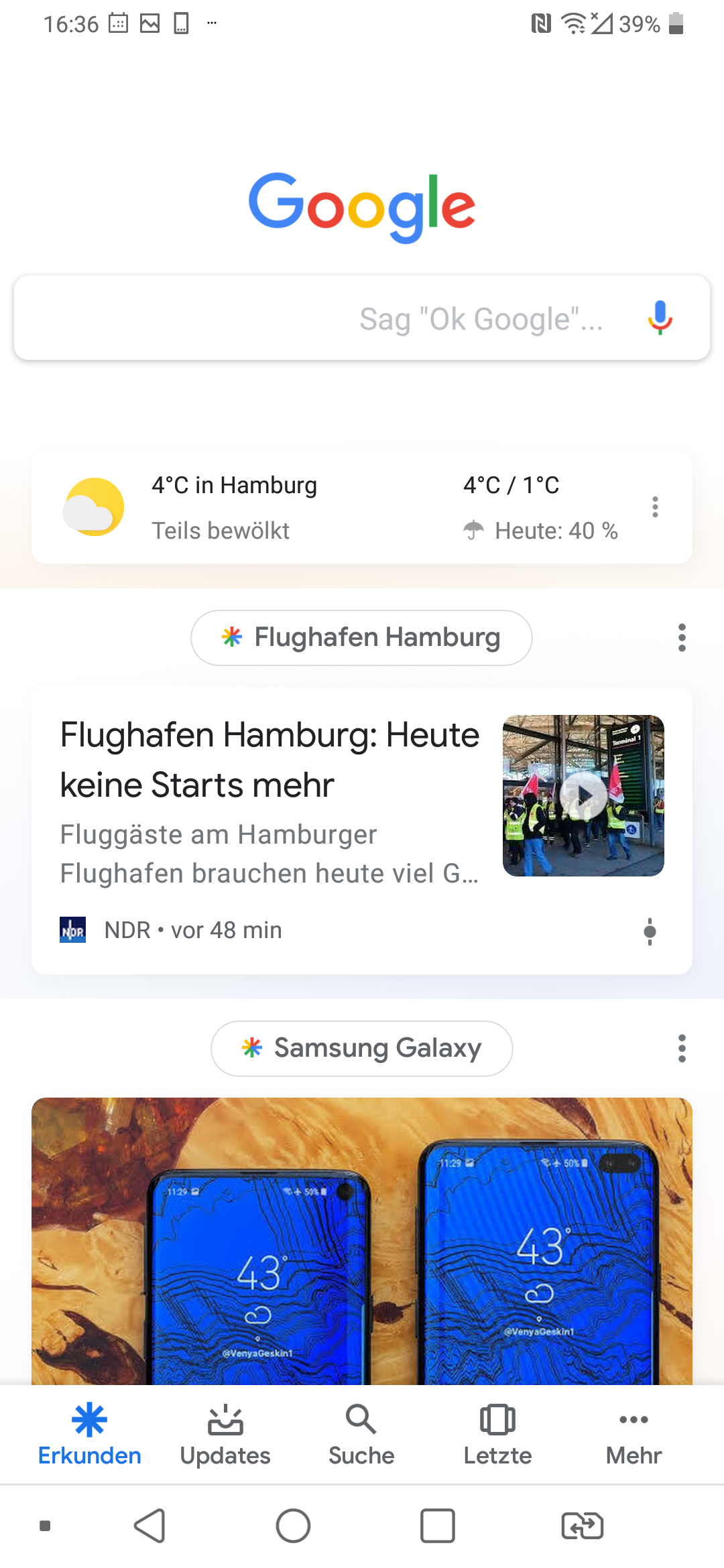Adjust interest control on NDR article

coord(649,931)
